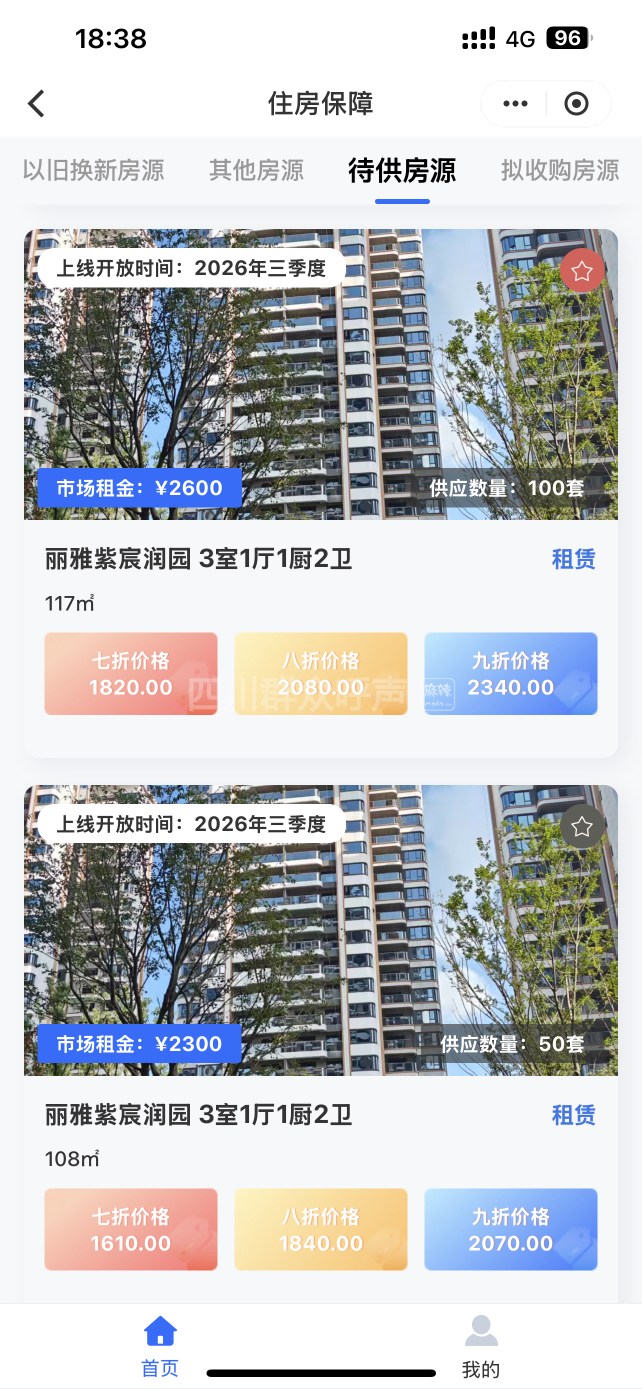The image size is (642, 1389).
Task: Switch to the 其他房源 tab
Action: 256,170
